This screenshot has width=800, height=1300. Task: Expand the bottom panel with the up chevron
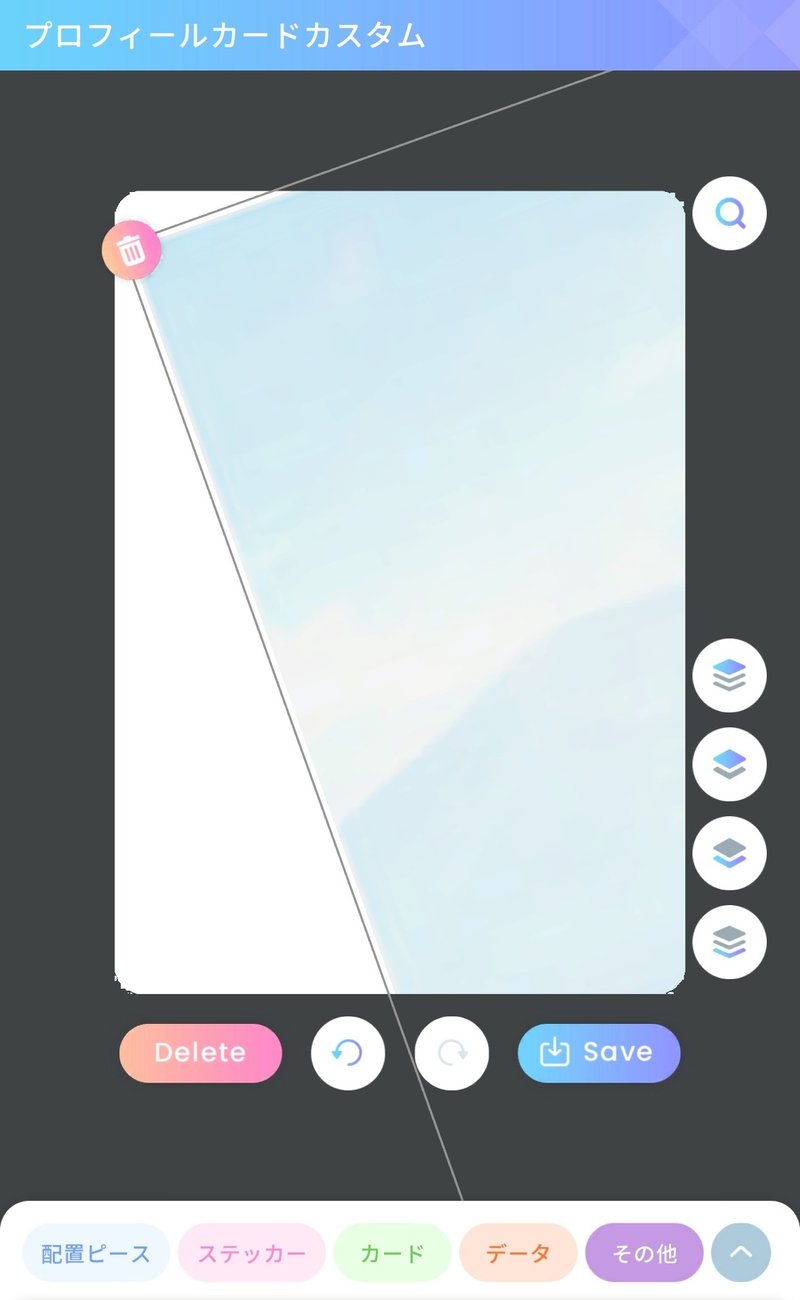click(x=741, y=1253)
